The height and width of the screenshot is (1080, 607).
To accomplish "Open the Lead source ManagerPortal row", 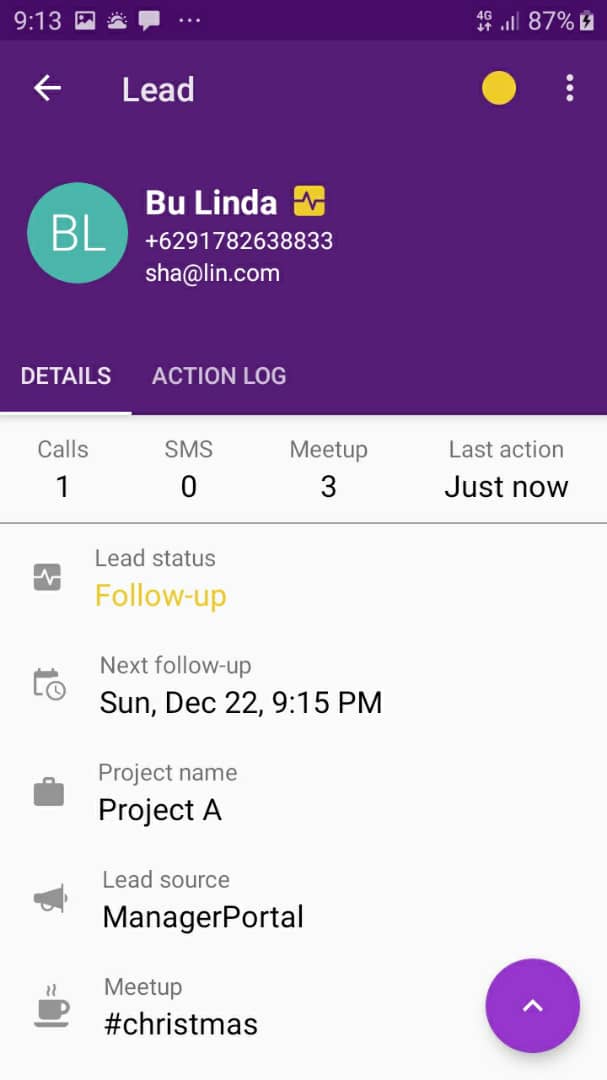I will coord(303,900).
